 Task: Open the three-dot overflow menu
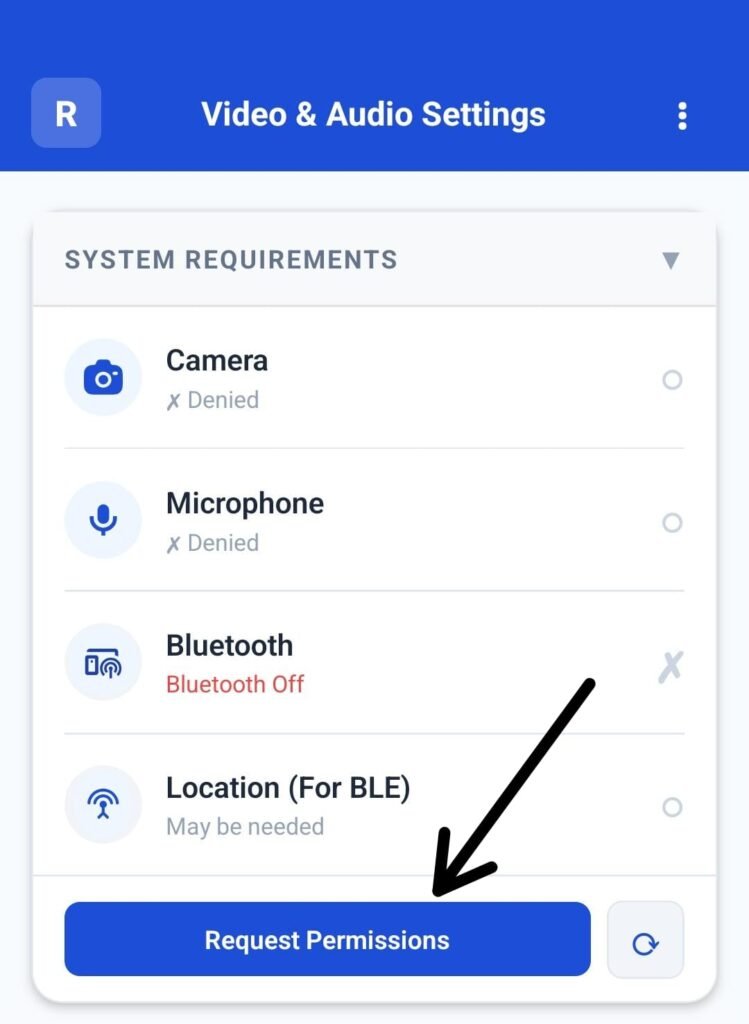(x=682, y=115)
